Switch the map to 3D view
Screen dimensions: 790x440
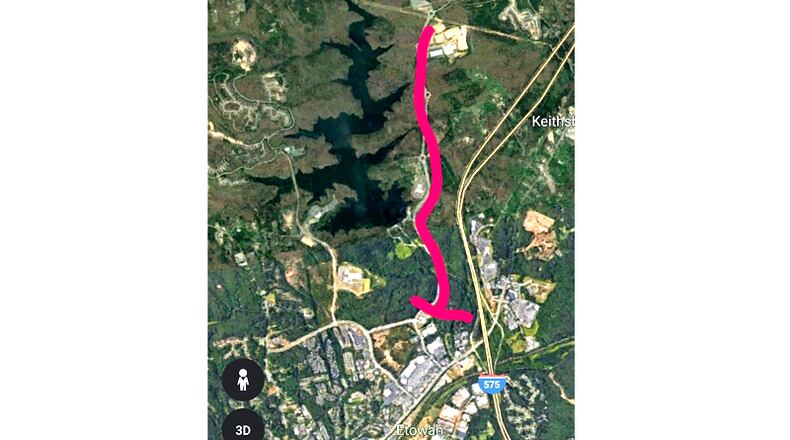pos(243,427)
